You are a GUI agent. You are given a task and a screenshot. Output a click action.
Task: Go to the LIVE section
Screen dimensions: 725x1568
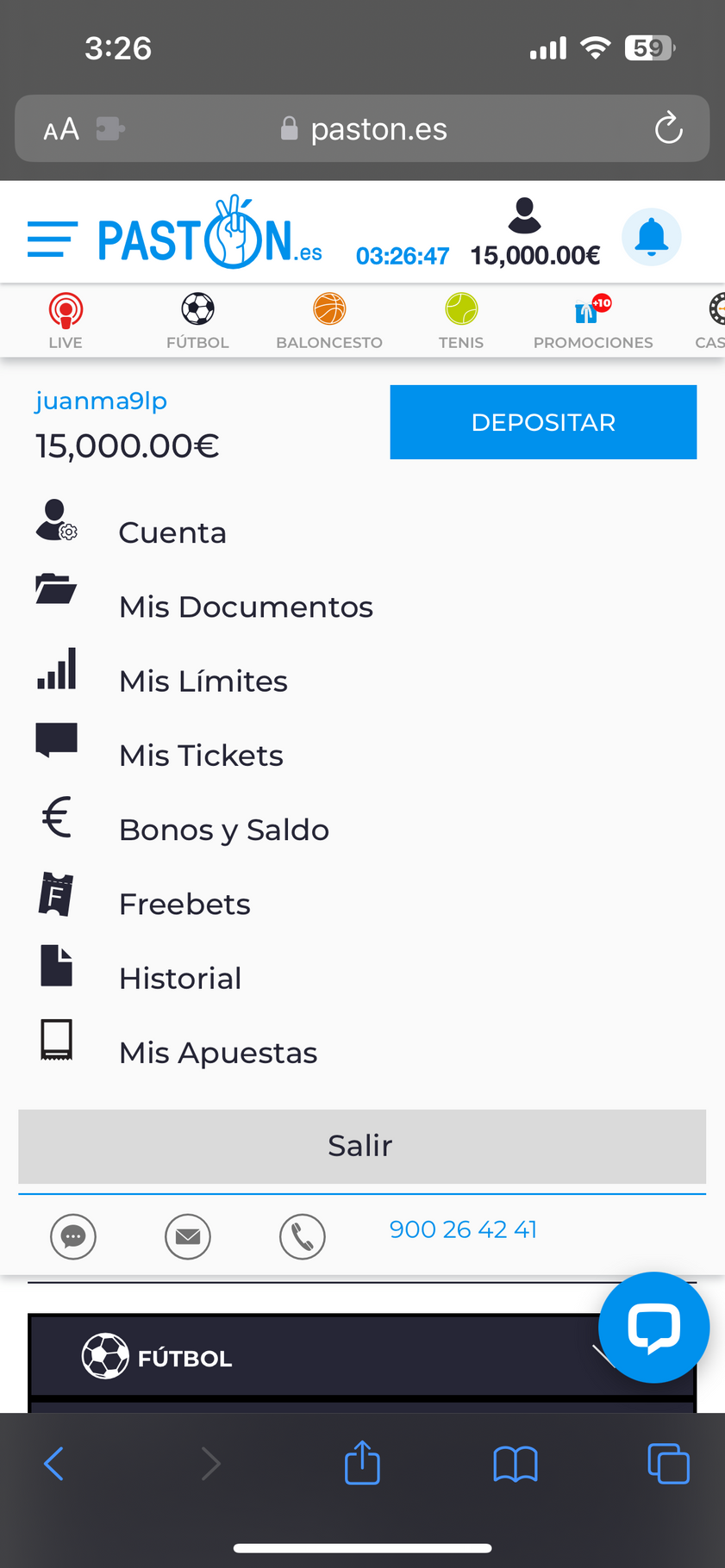[66, 321]
